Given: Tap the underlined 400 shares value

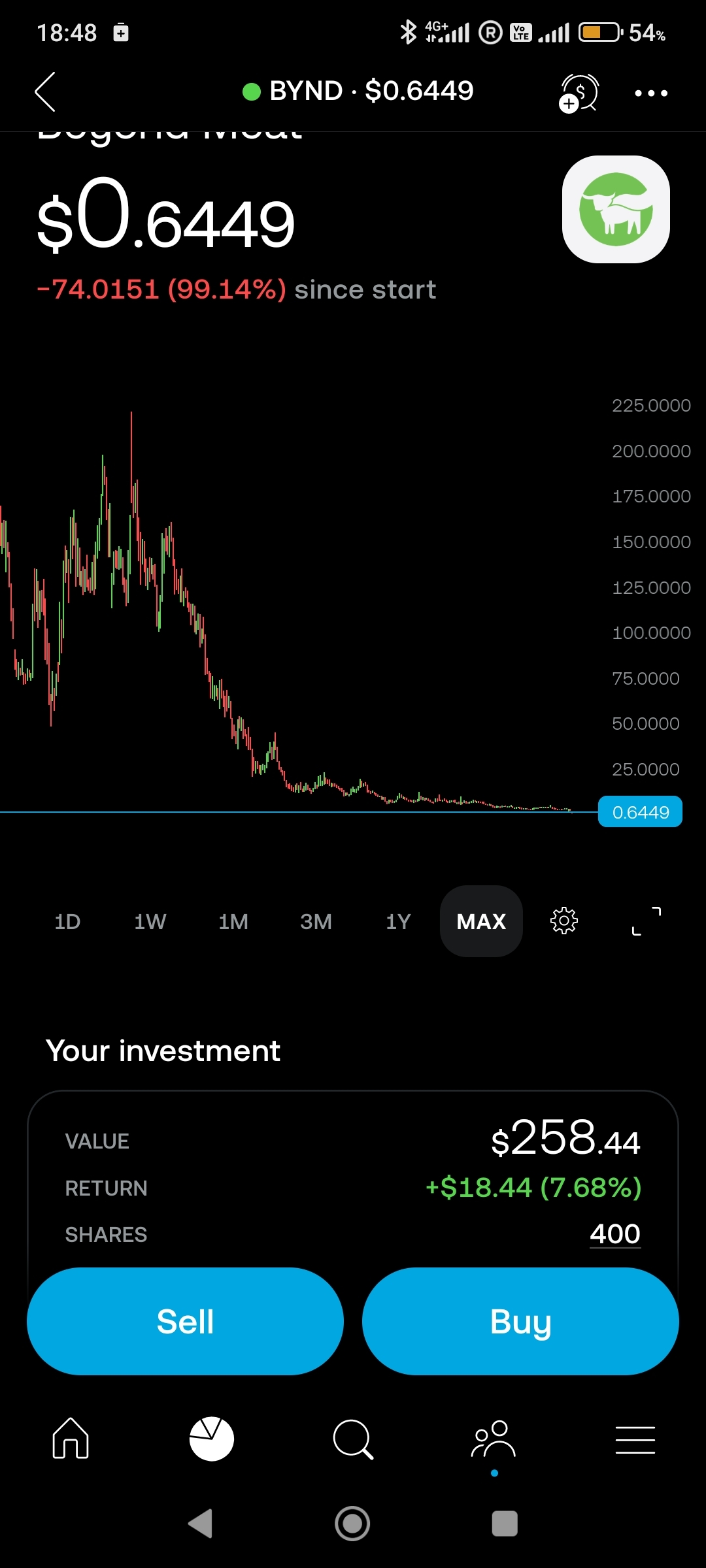Looking at the screenshot, I should 614,1234.
